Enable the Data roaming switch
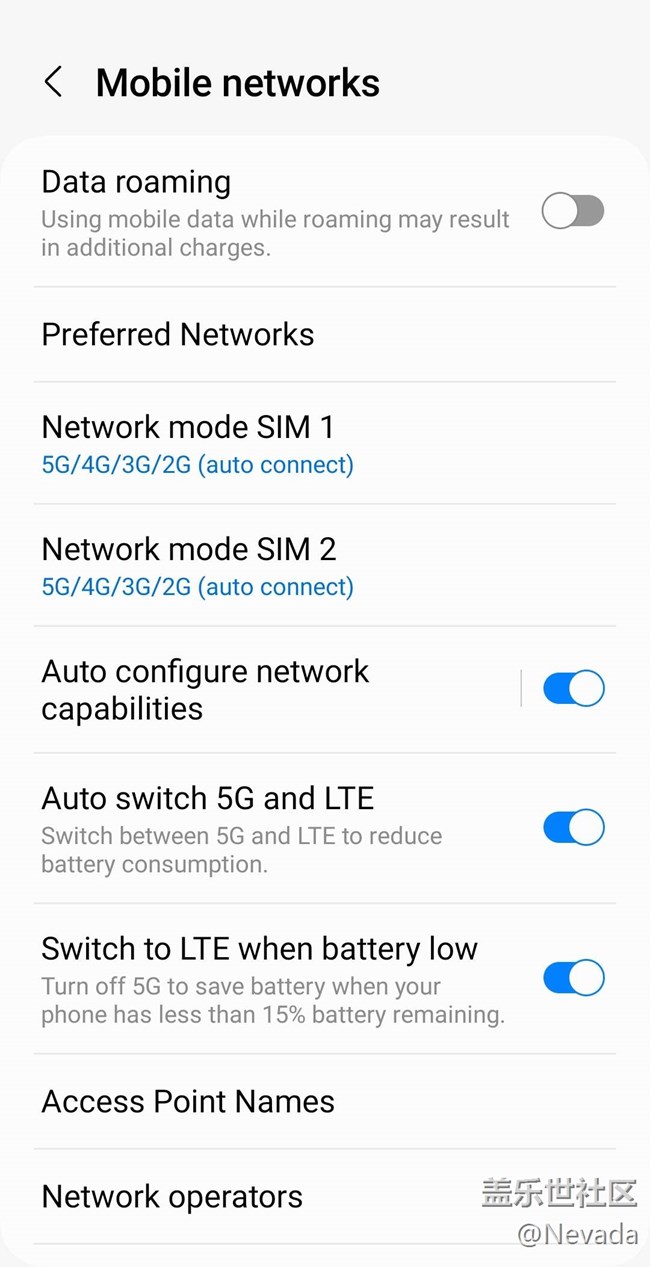The height and width of the screenshot is (1267, 650). [573, 211]
